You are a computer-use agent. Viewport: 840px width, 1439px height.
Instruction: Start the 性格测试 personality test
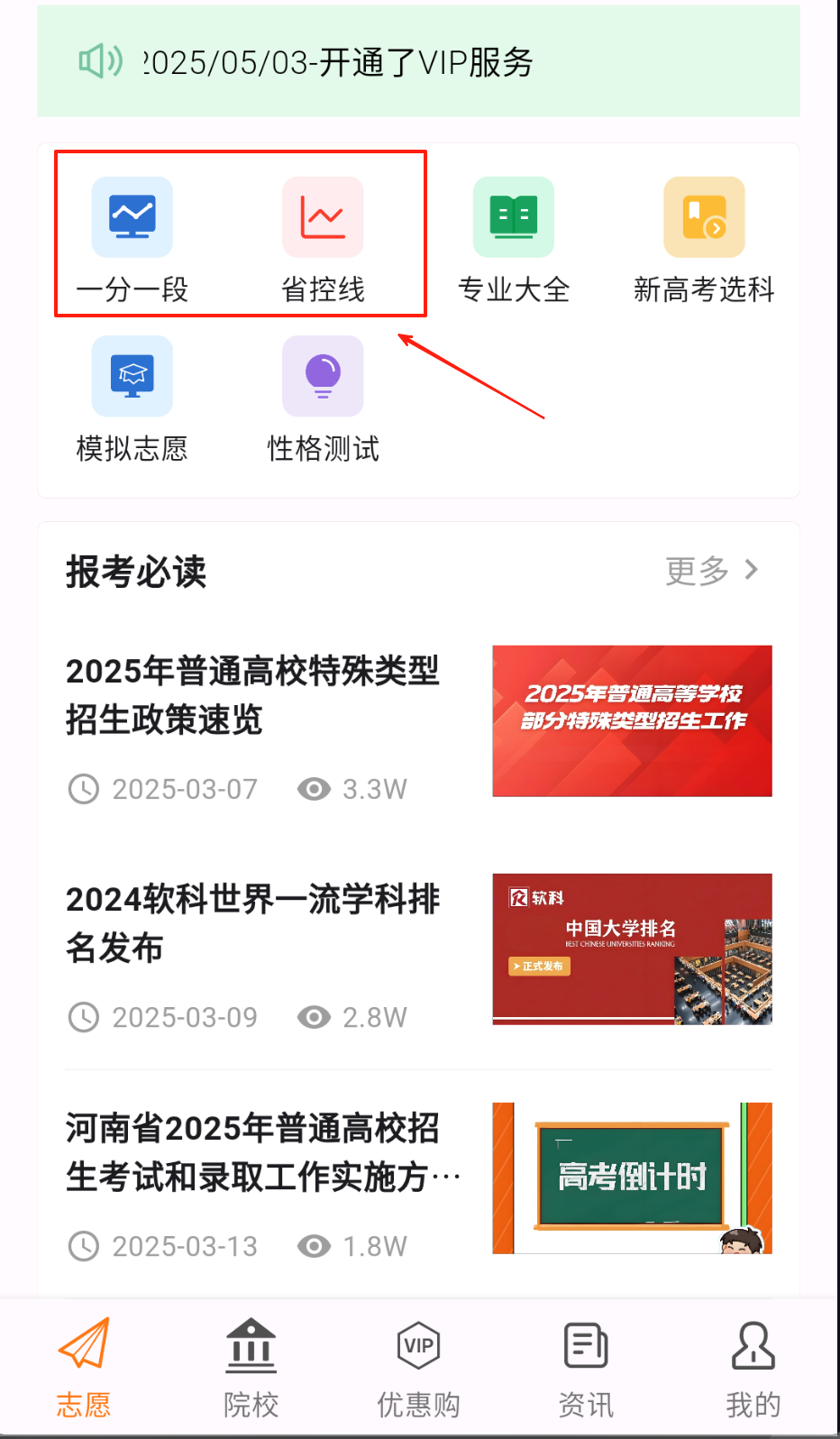323,399
